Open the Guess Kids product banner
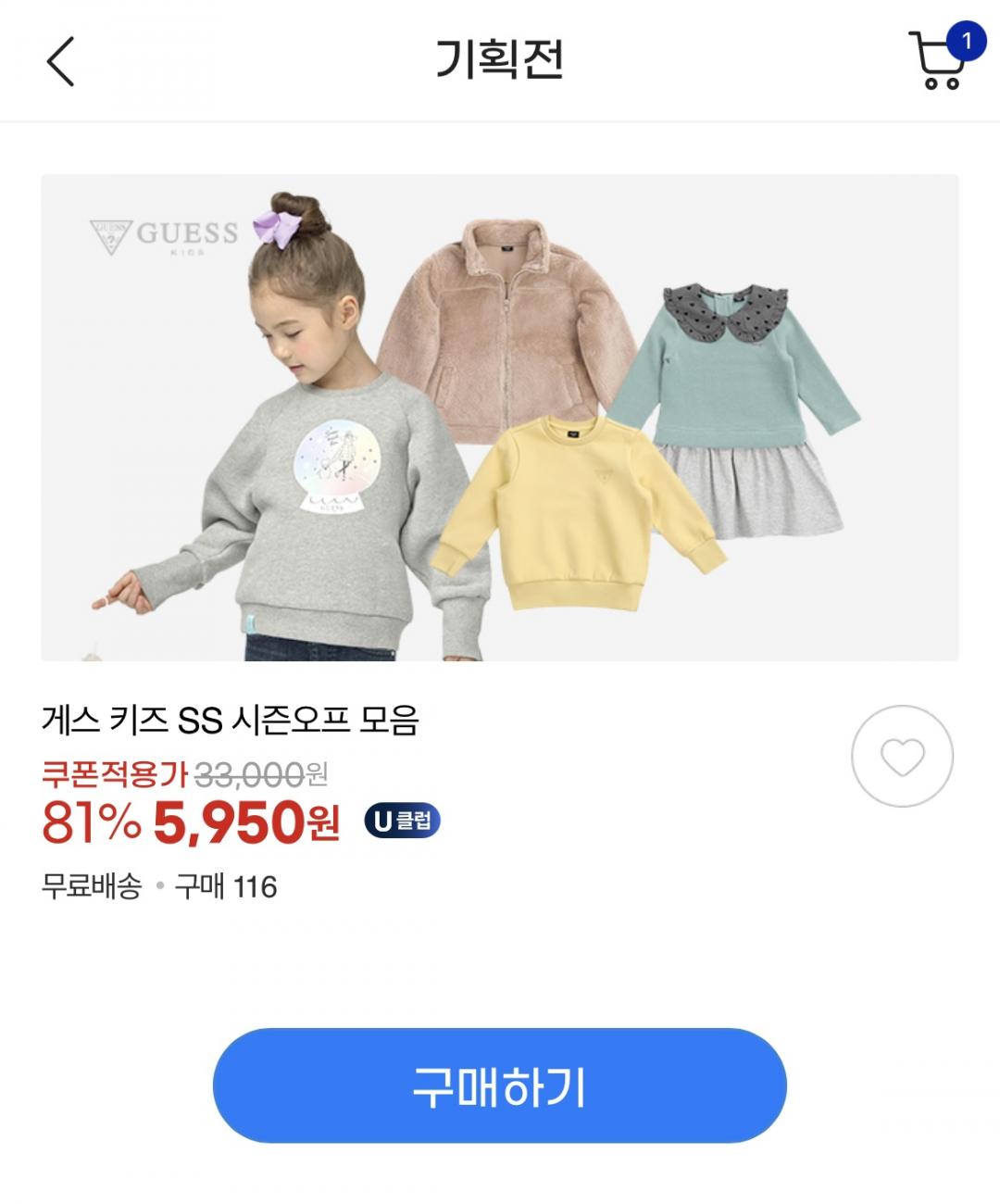Image resolution: width=1000 pixels, height=1204 pixels. pyautogui.click(x=499, y=417)
